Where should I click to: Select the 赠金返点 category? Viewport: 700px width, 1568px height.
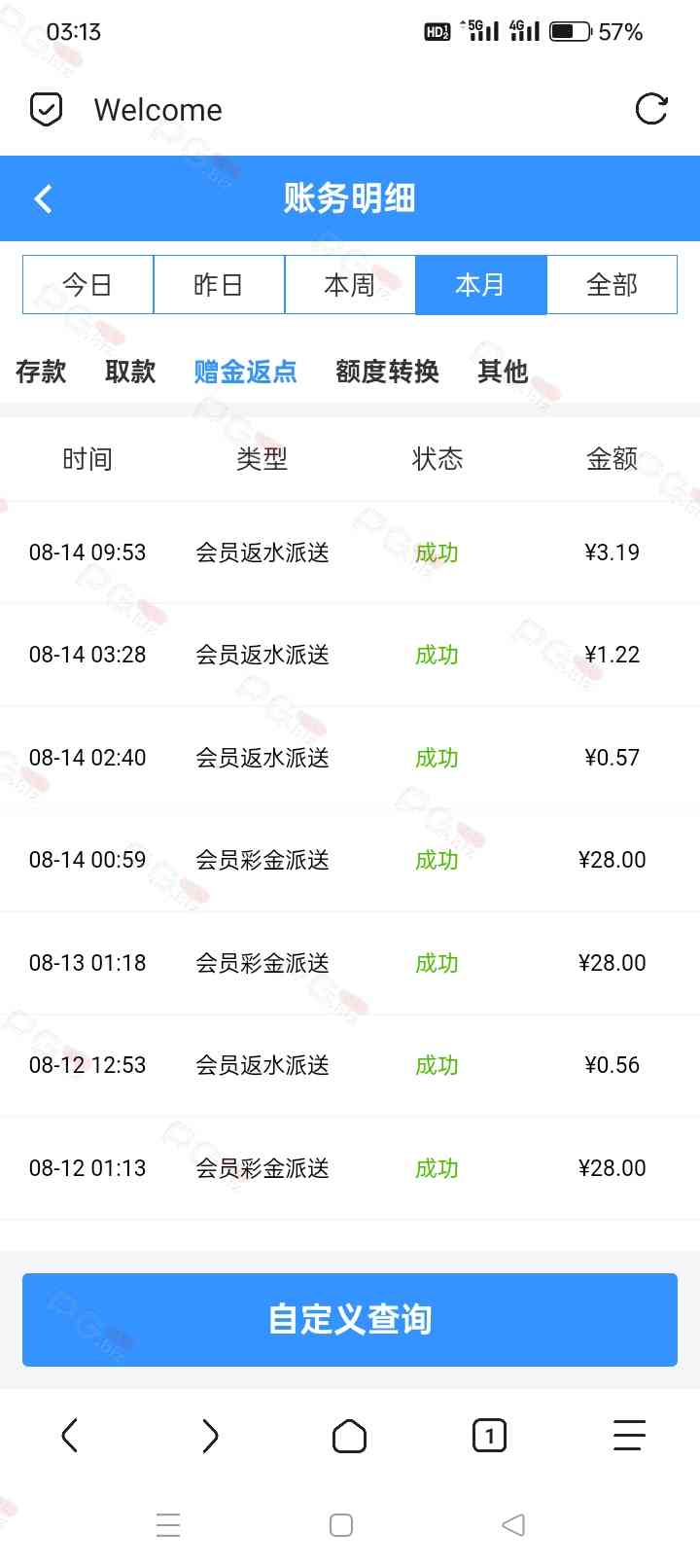tap(245, 372)
